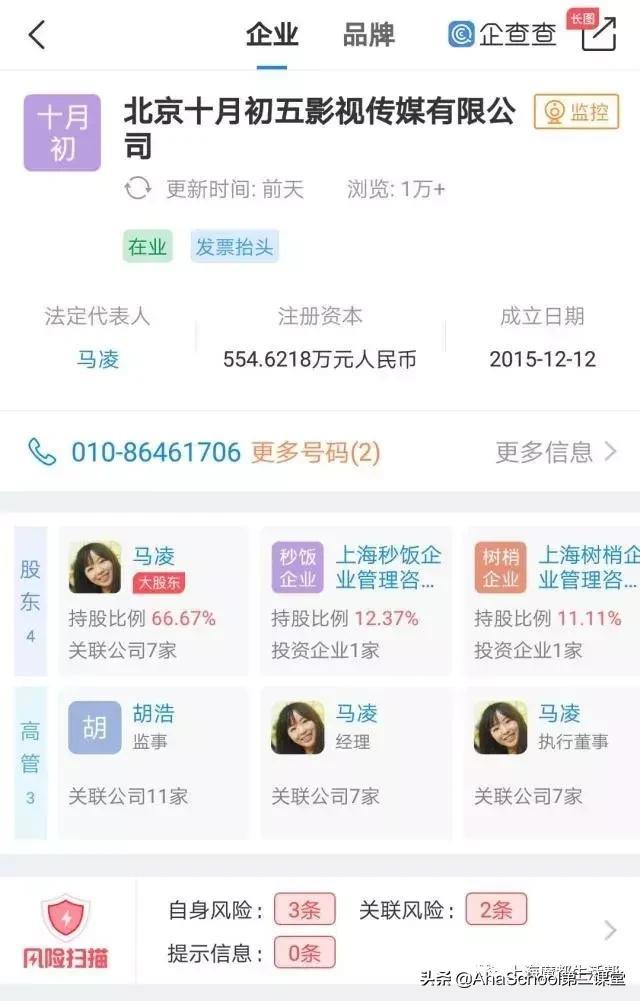Select the 企业 tab
Image resolution: width=640 pixels, height=1001 pixels.
click(272, 34)
